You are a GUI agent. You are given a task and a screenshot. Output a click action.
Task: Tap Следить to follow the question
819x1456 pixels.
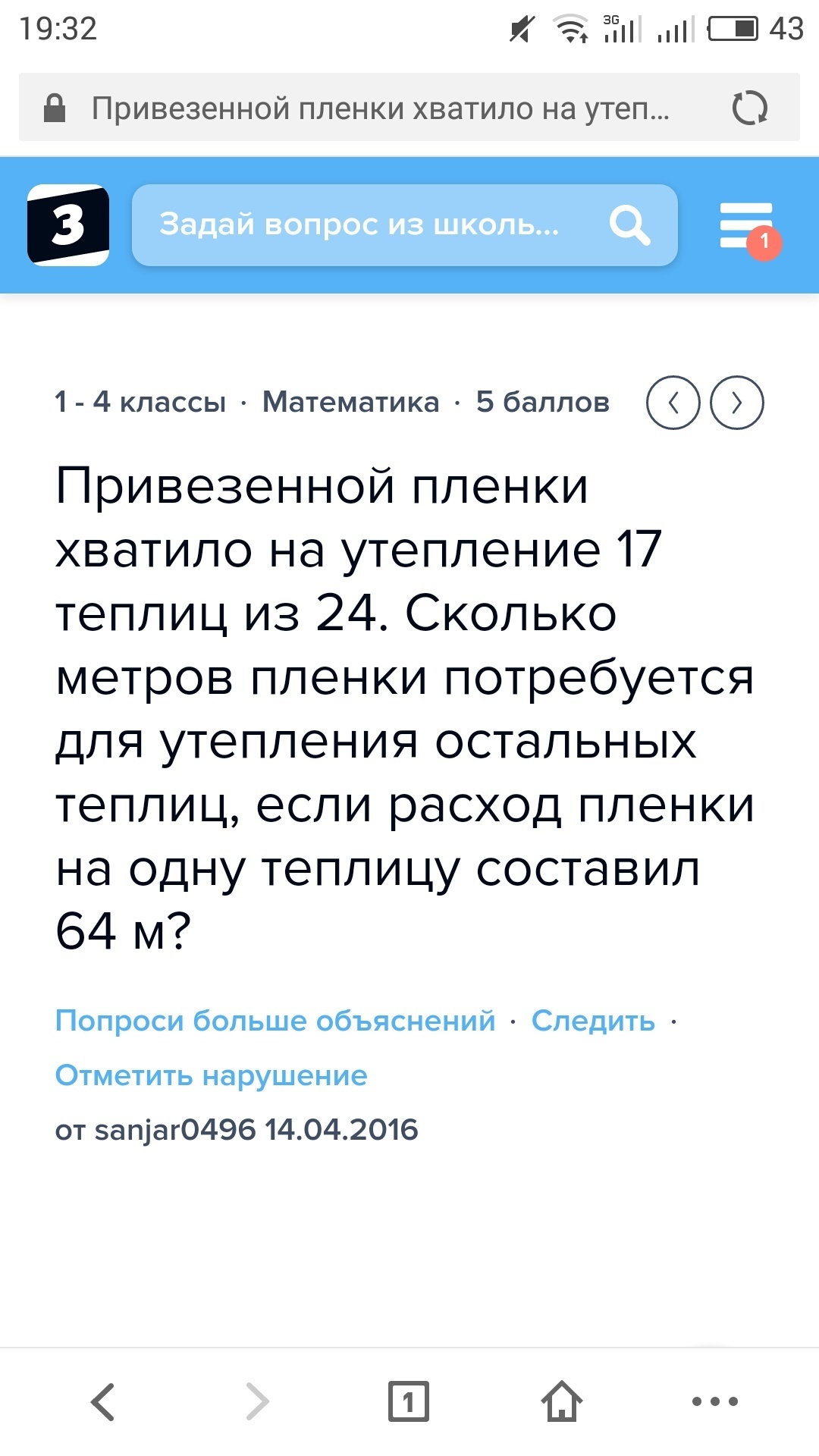coord(593,1021)
